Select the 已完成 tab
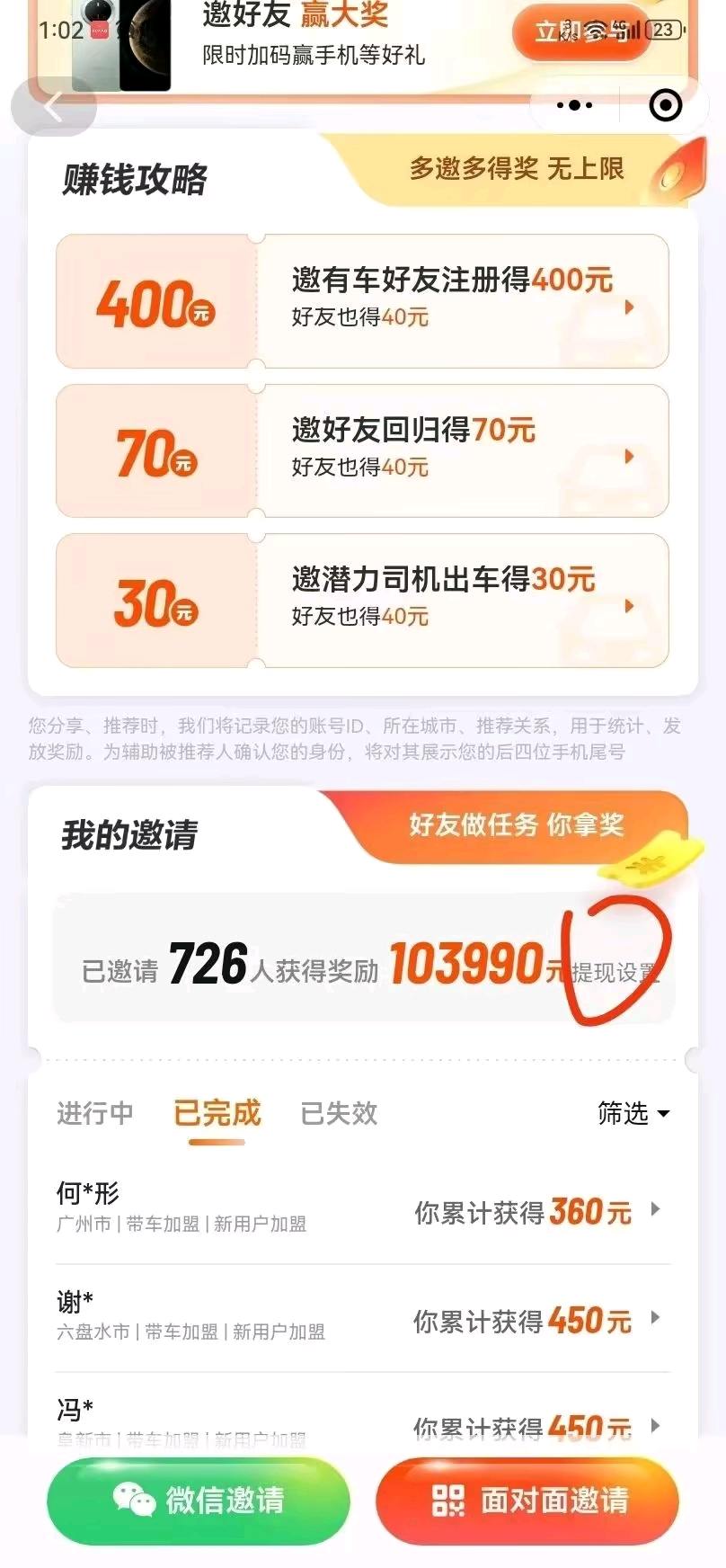 click(219, 1113)
